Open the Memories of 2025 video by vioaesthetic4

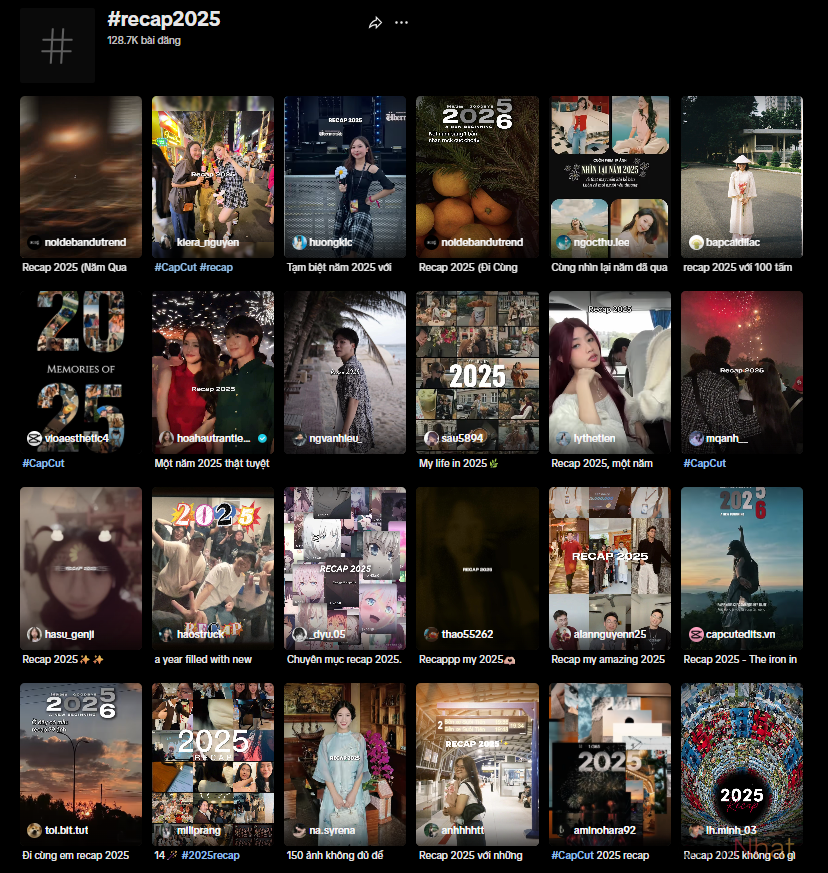click(x=81, y=370)
